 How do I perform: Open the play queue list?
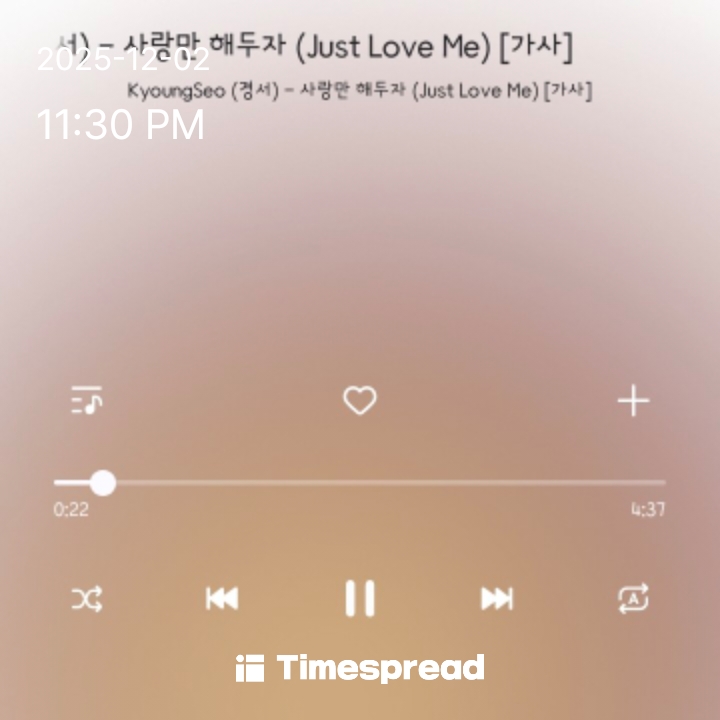[x=87, y=401]
